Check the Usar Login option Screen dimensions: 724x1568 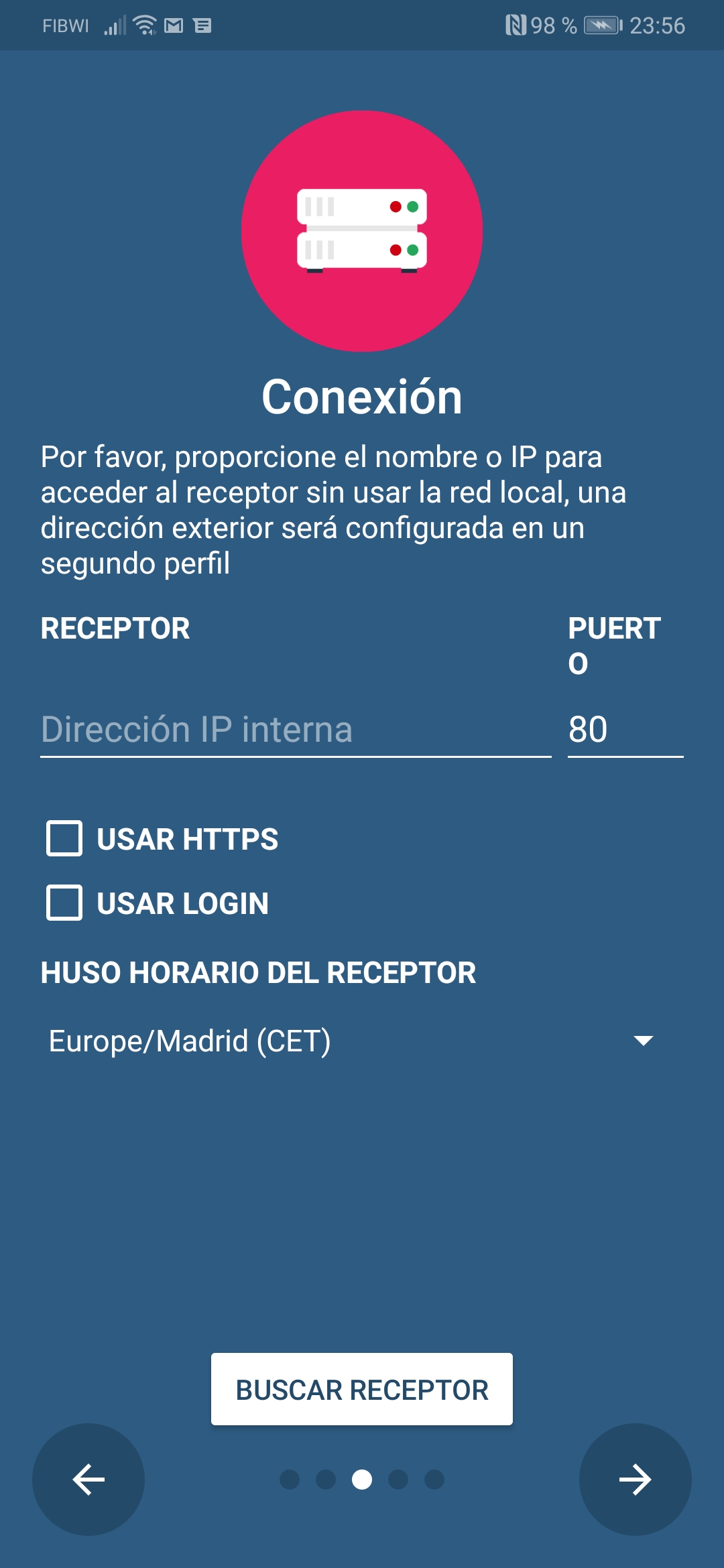[x=64, y=903]
